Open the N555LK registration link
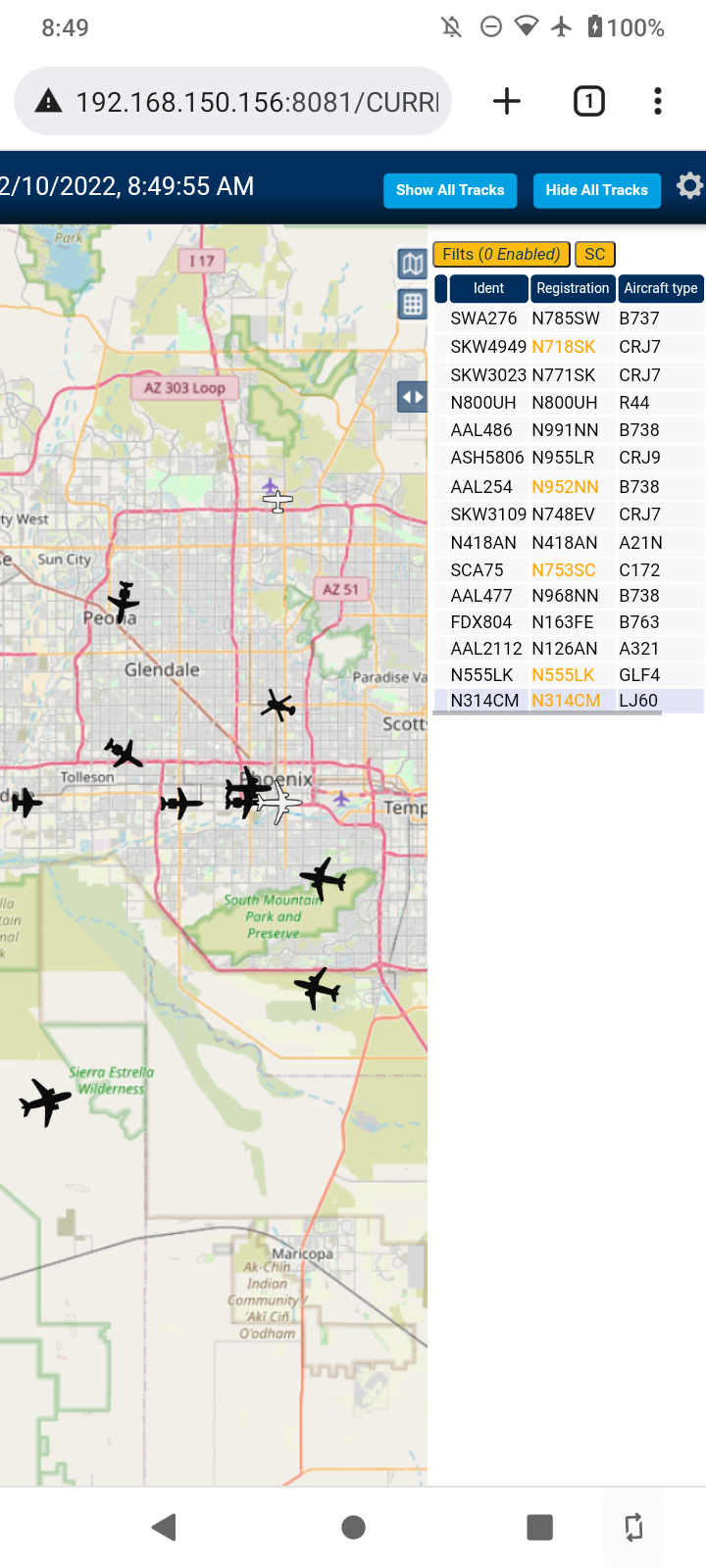This screenshot has height=1568, width=706. [x=563, y=675]
